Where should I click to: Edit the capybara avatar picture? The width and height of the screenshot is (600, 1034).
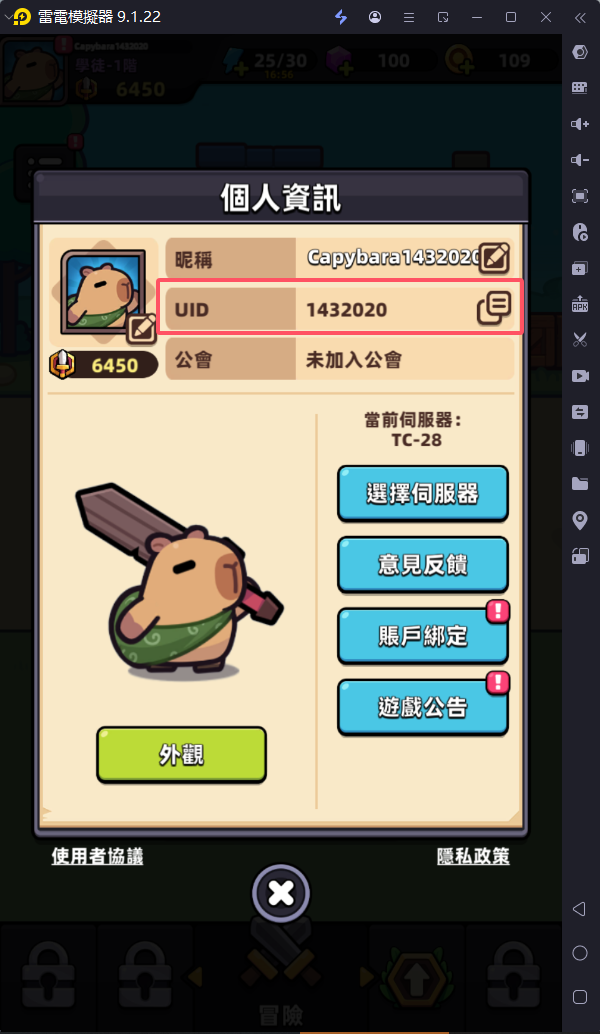click(141, 328)
